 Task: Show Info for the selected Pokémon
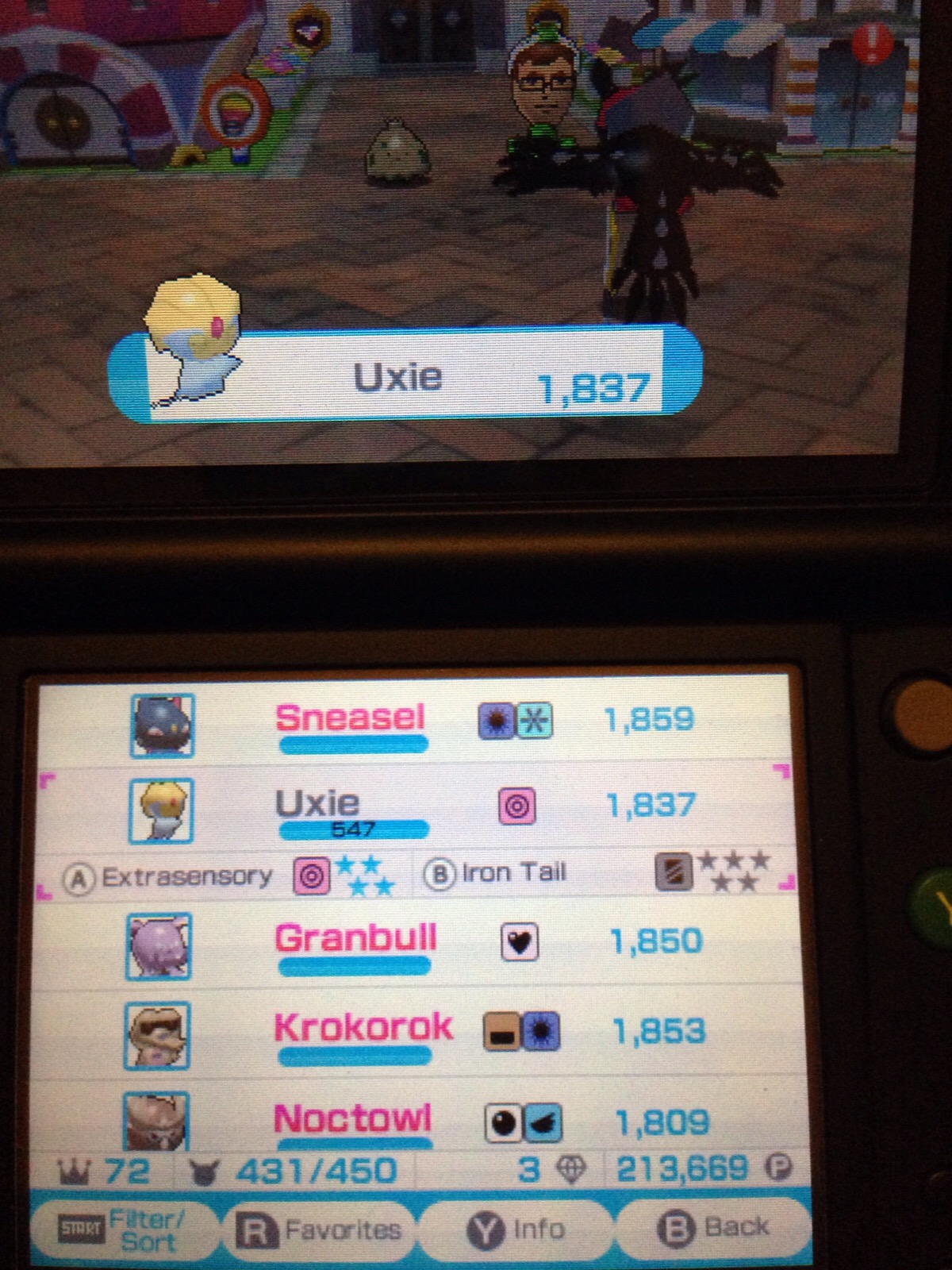516,1230
